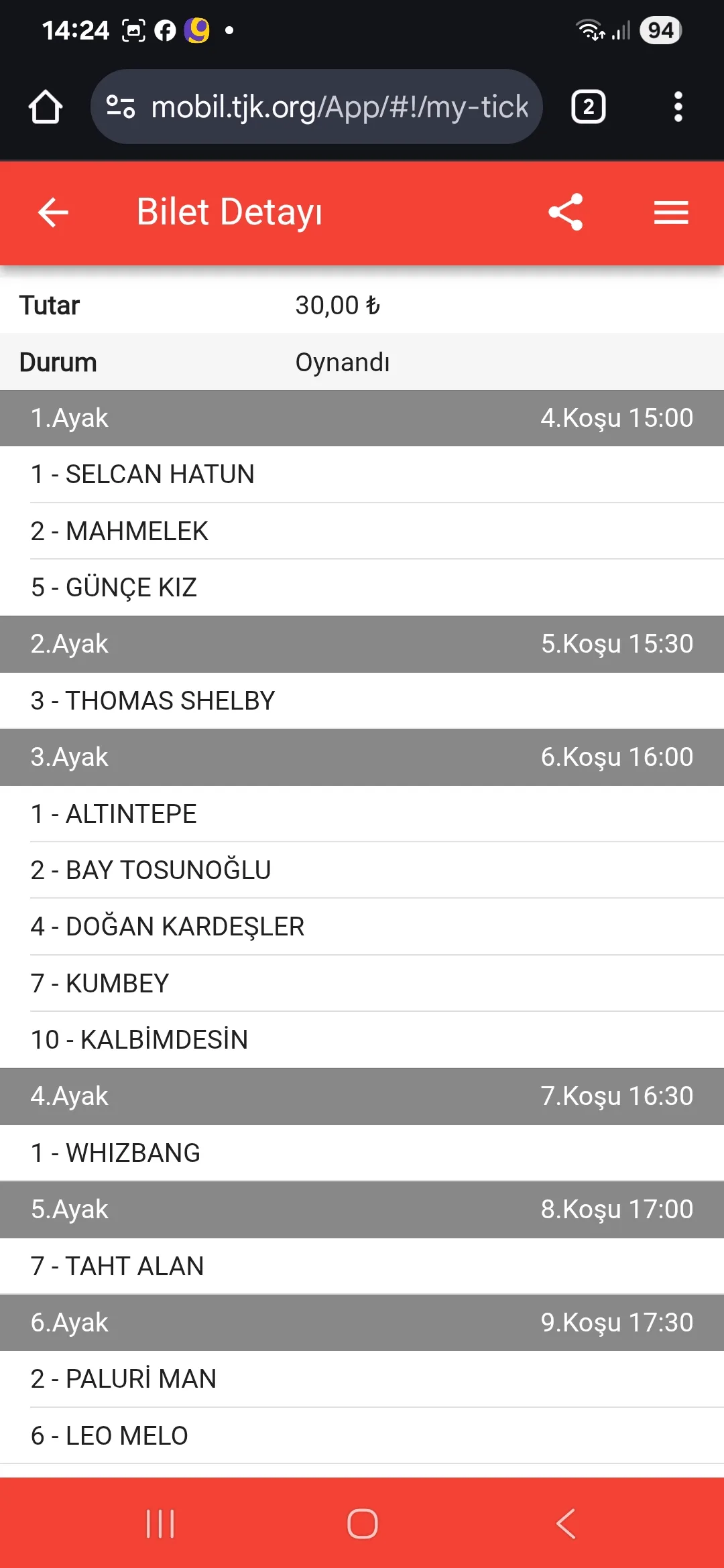Open the browser tab switcher

click(588, 107)
